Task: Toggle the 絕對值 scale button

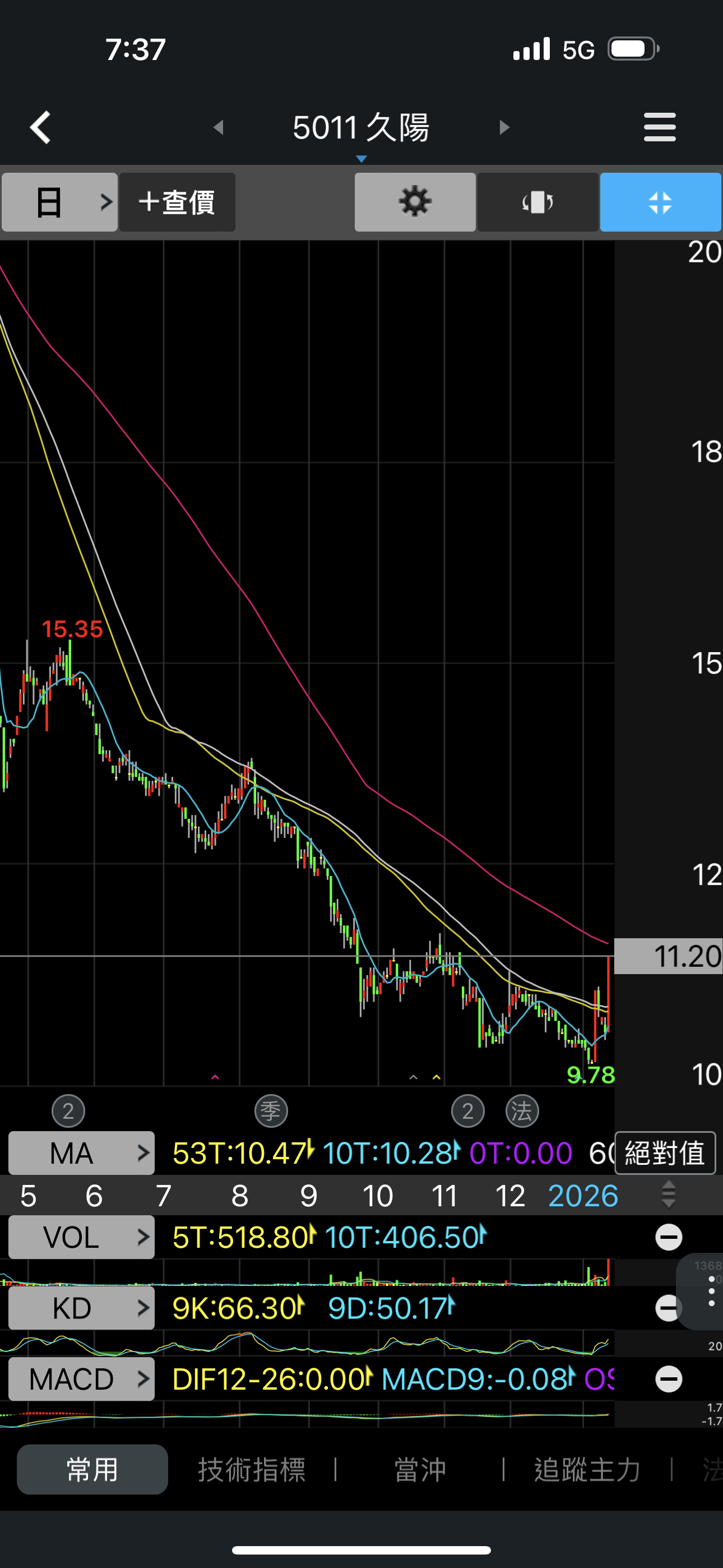Action: click(x=665, y=1152)
